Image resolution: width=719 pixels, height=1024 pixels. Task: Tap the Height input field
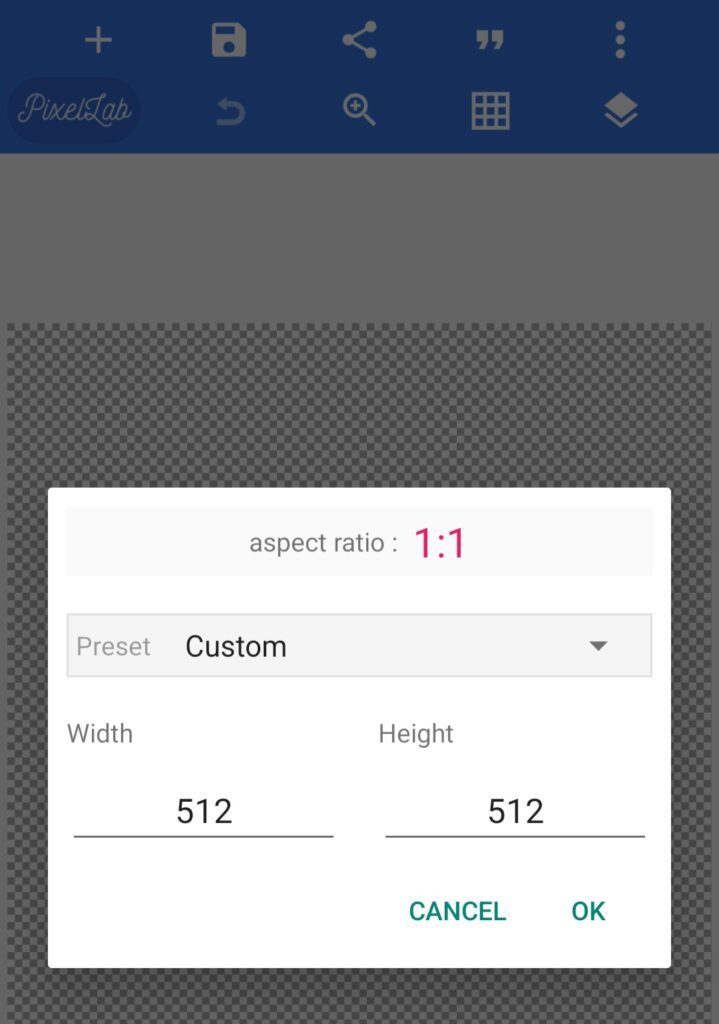pos(515,811)
